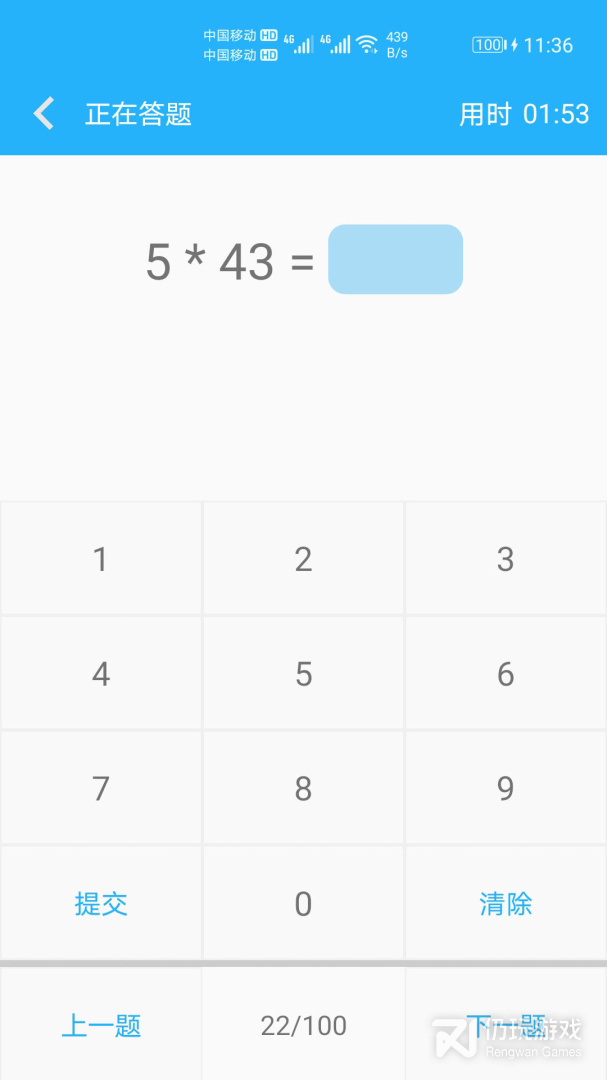The height and width of the screenshot is (1080, 607).
Task: Submit the answer with 提交
Action: 101,904
